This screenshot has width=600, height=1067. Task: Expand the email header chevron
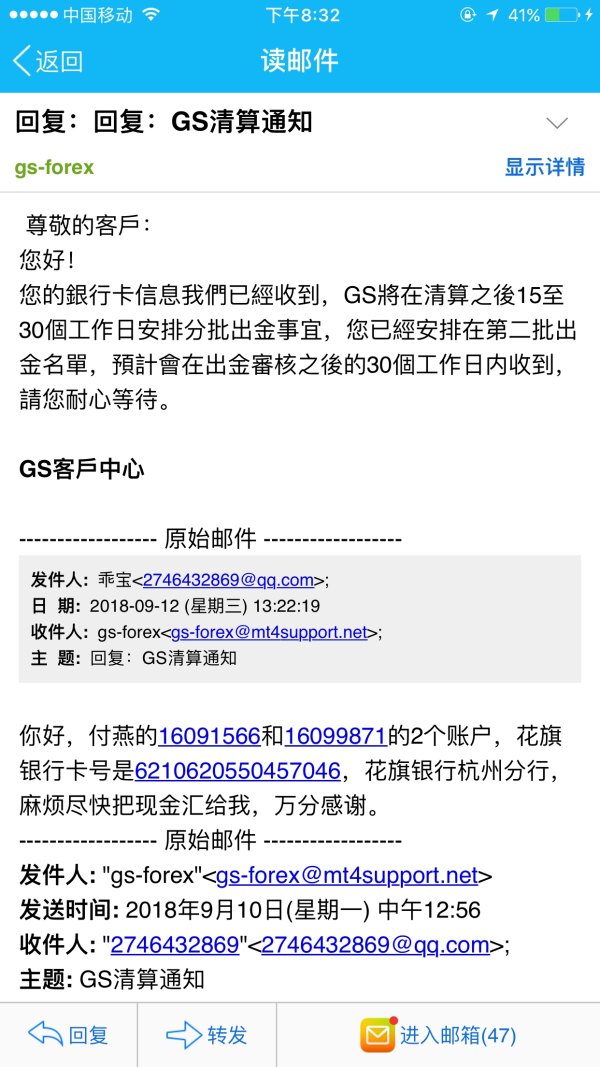[557, 123]
